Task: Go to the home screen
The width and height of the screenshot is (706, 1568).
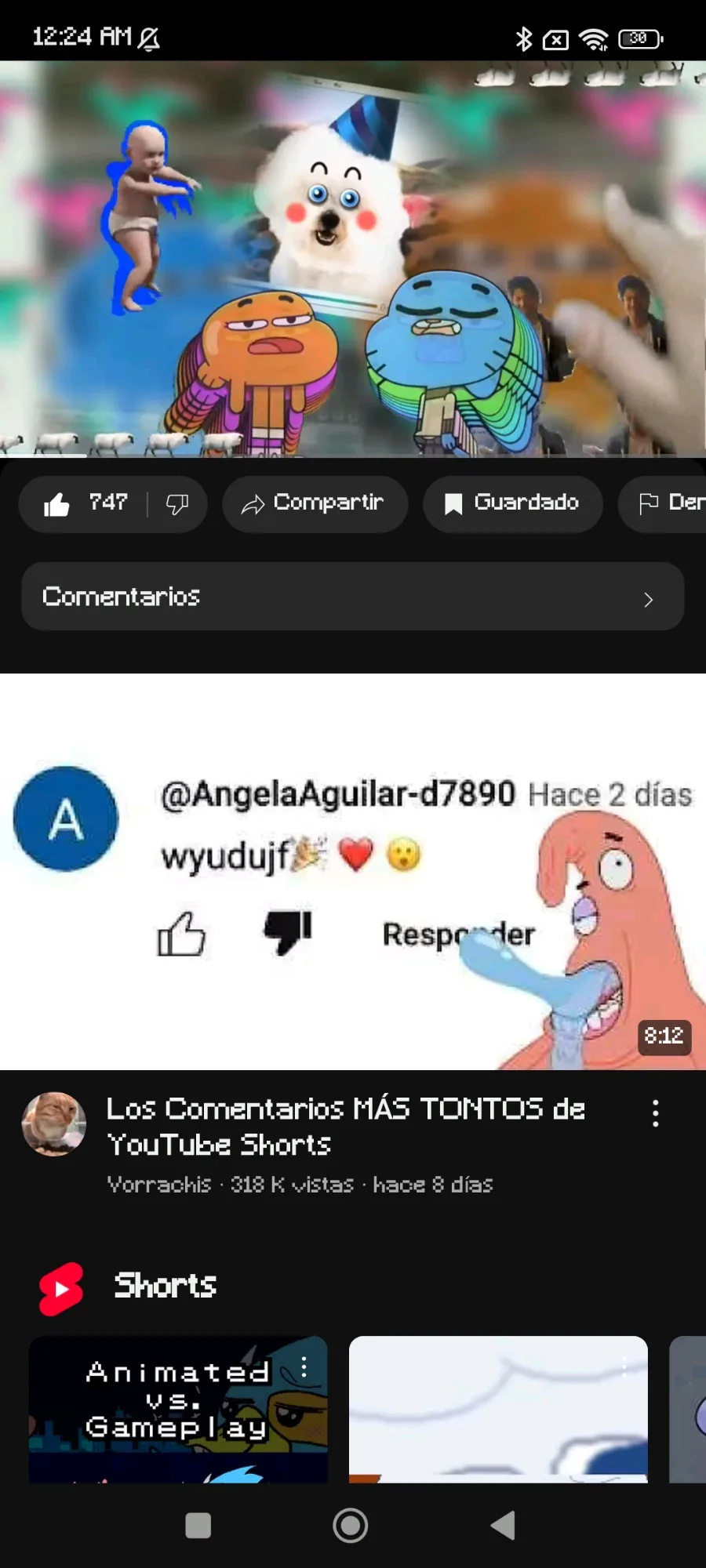Action: tap(351, 1526)
